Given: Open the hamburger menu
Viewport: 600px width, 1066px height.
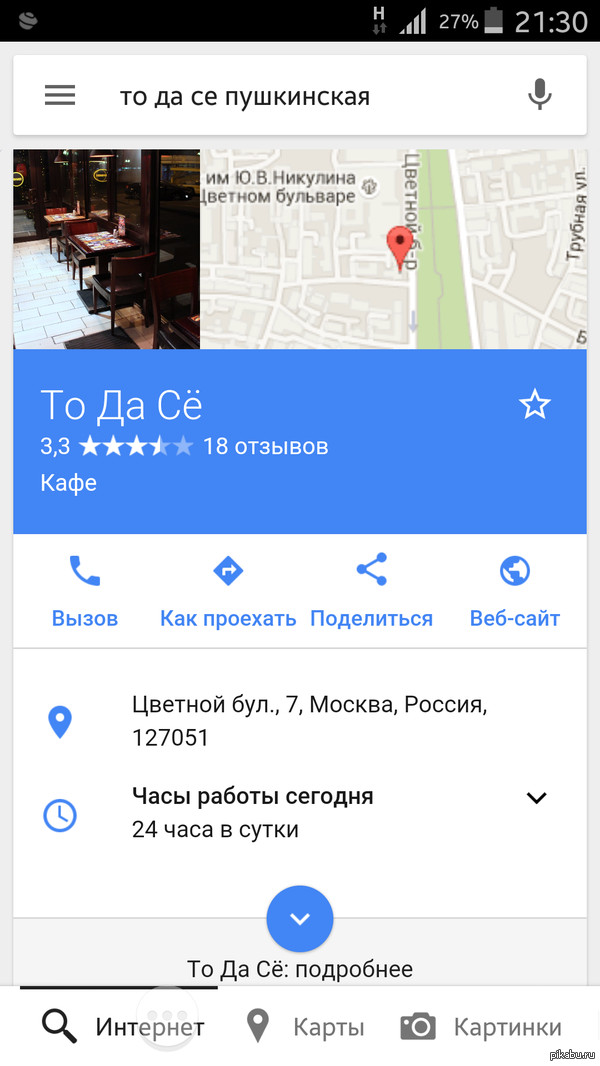Looking at the screenshot, I should 60,96.
